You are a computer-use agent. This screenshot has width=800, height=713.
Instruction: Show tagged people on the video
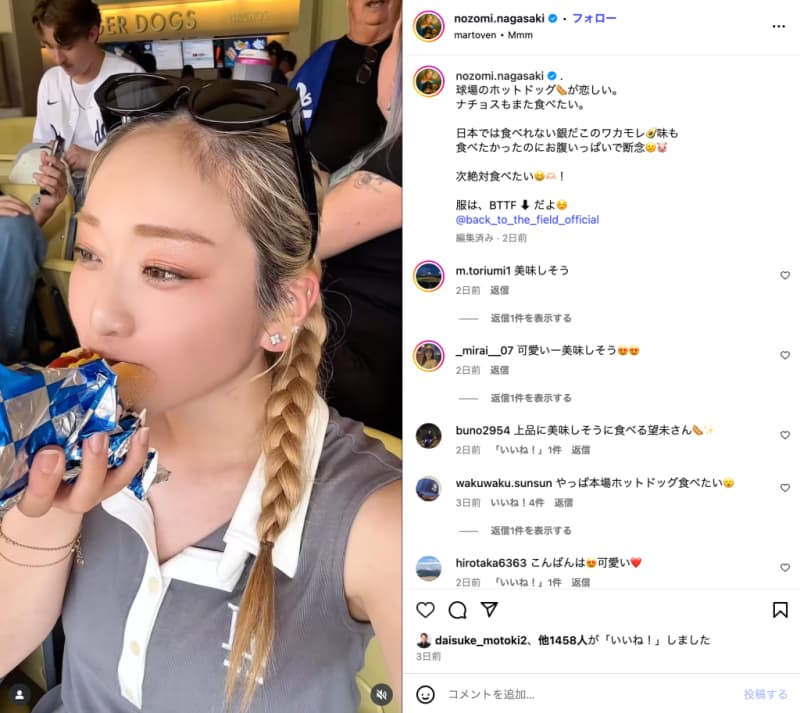tap(20, 693)
